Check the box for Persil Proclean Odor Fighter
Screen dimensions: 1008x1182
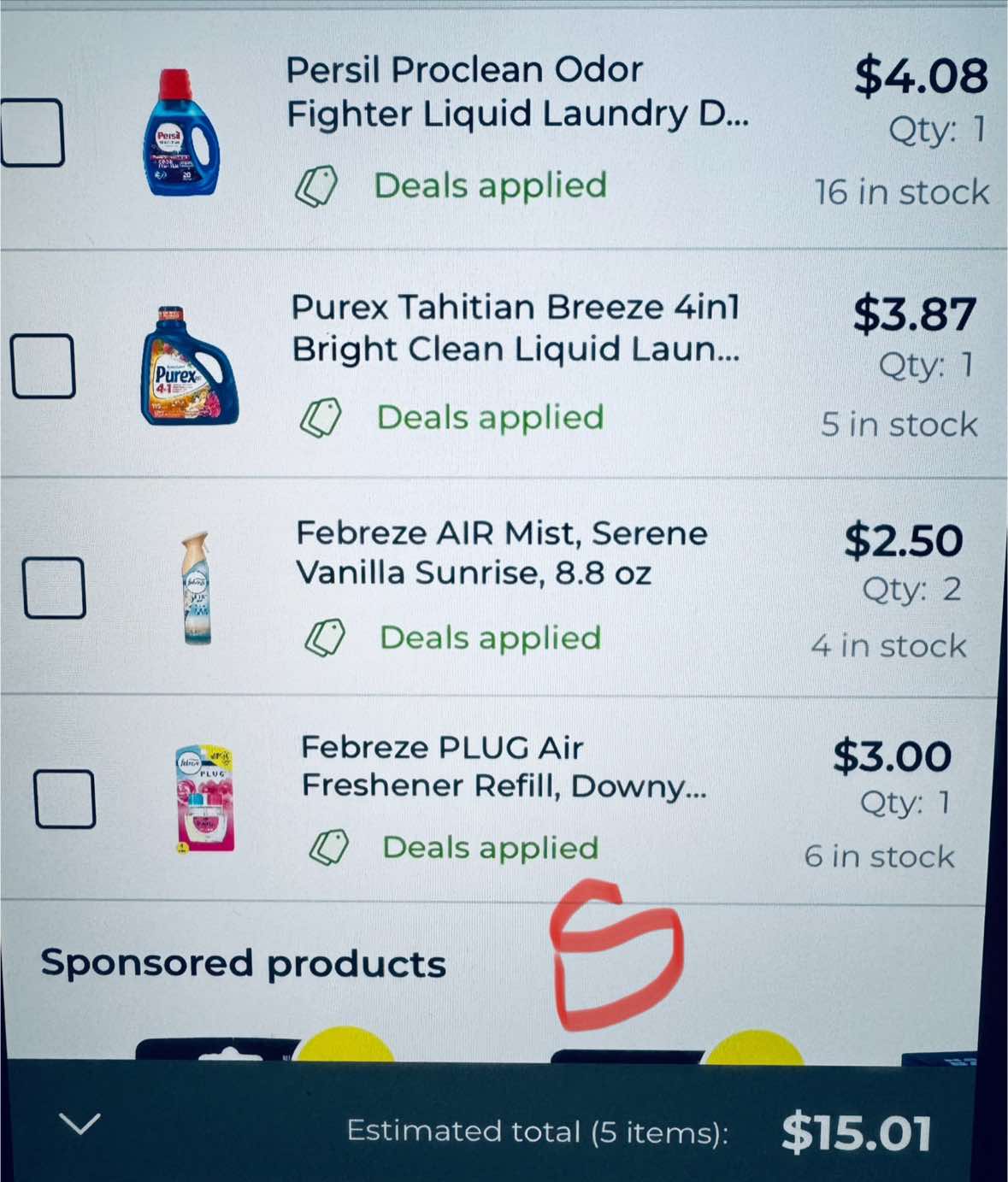[32, 132]
